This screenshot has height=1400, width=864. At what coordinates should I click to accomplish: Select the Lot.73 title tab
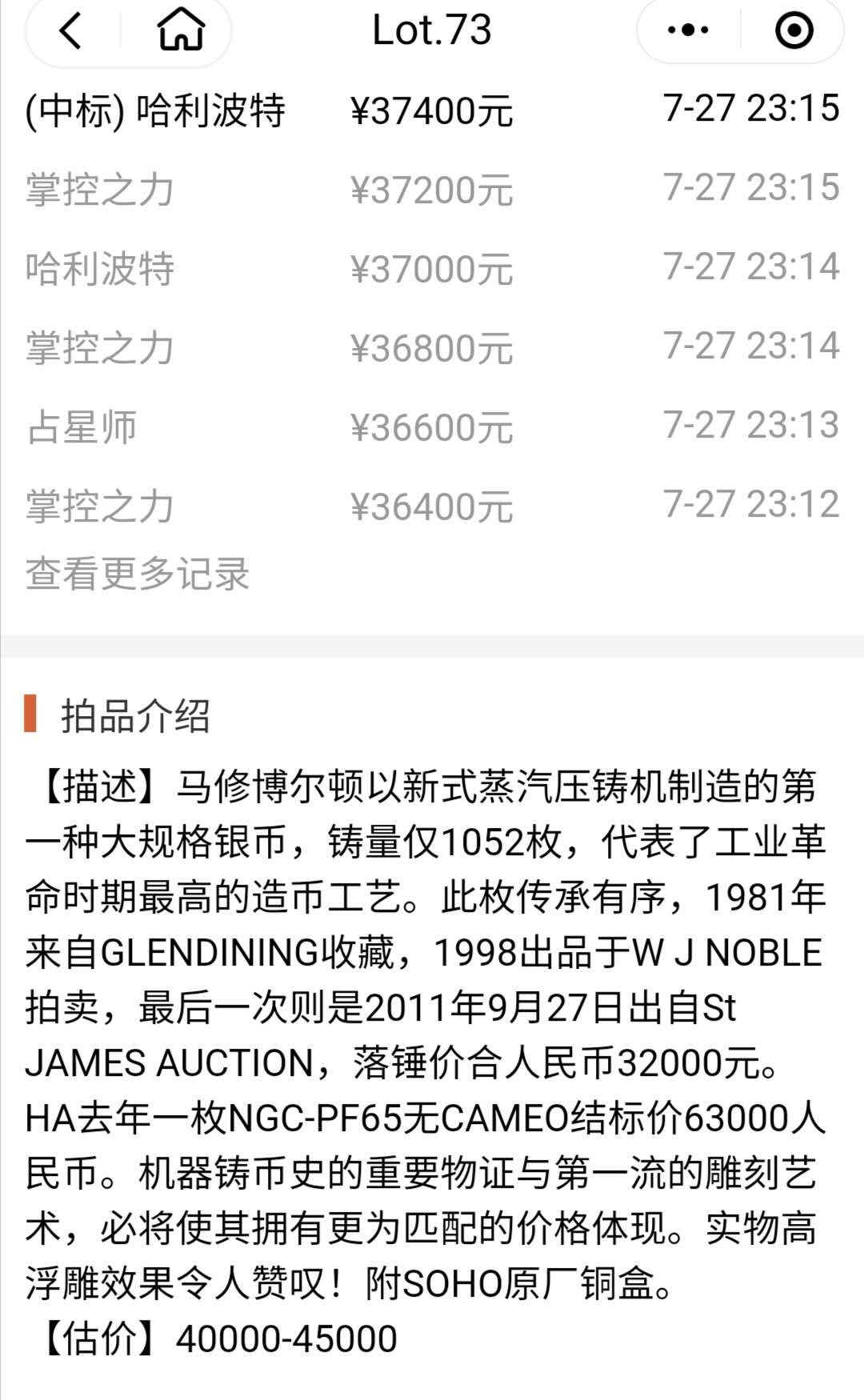pos(432,30)
